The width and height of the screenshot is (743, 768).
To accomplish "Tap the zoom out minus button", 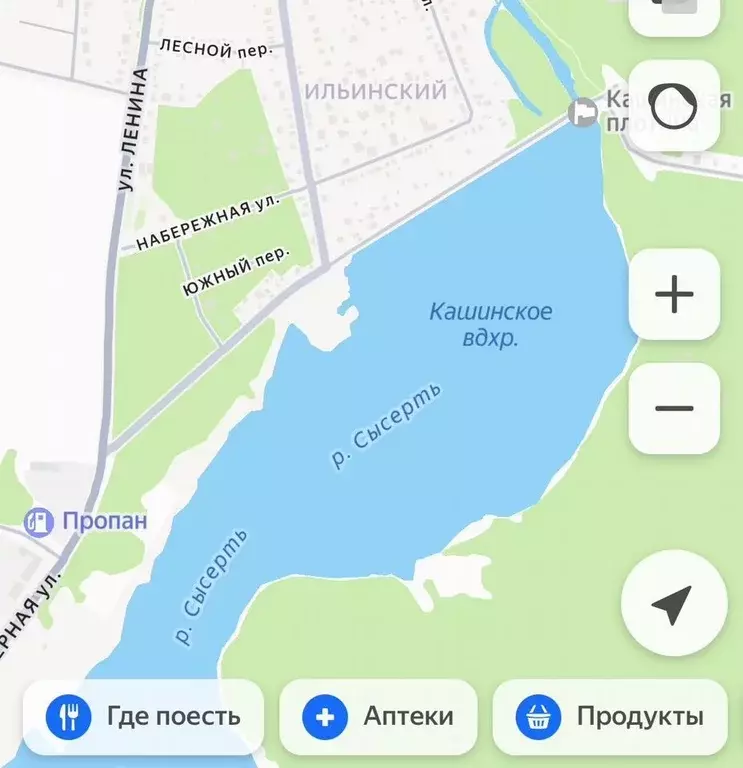I will coord(676,407).
